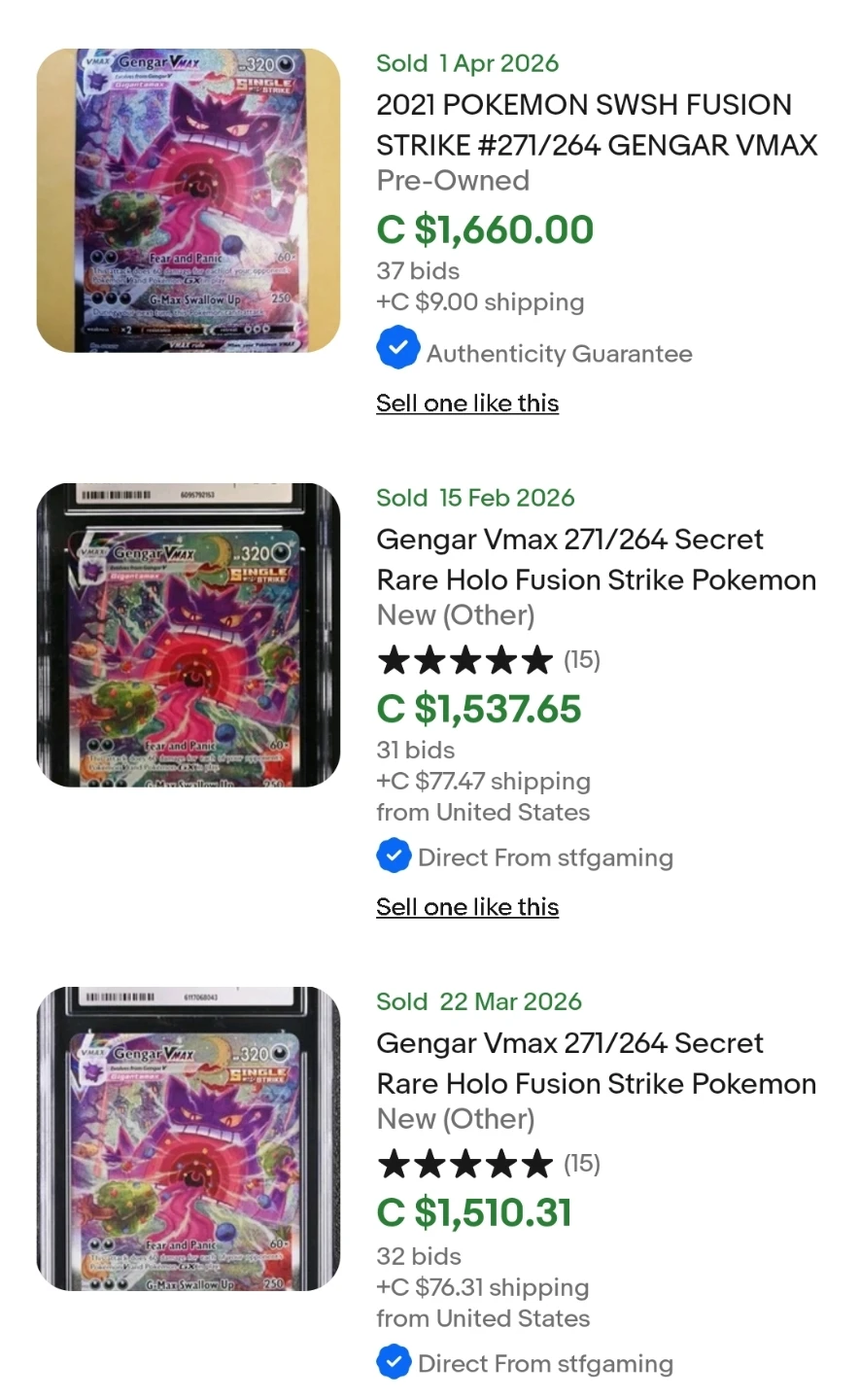Viewport: 859px width, 1400px height.
Task: Tap Sell one like this under C $1,537.65 listing
Action: (x=467, y=906)
